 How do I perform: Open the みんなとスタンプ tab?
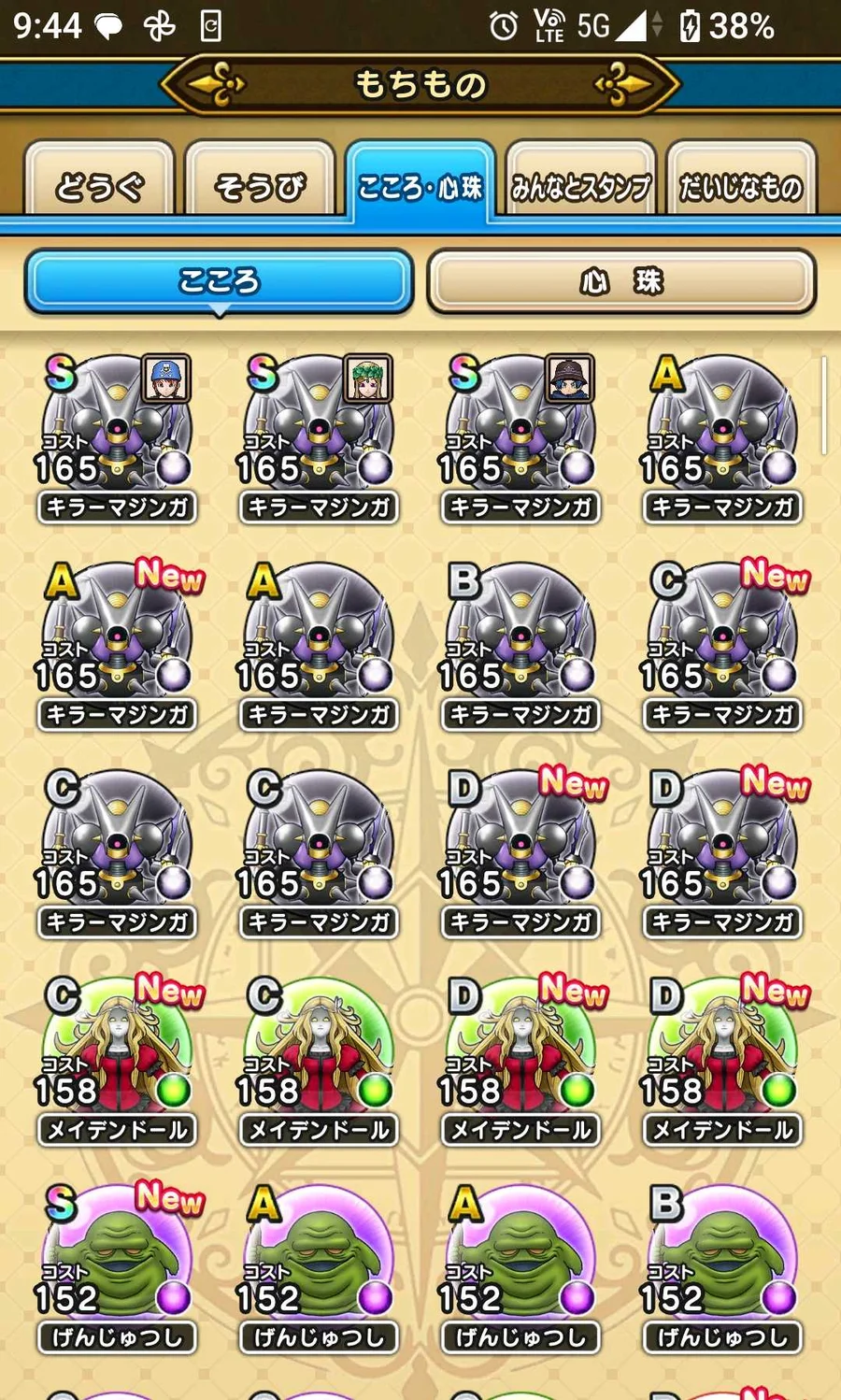(580, 185)
